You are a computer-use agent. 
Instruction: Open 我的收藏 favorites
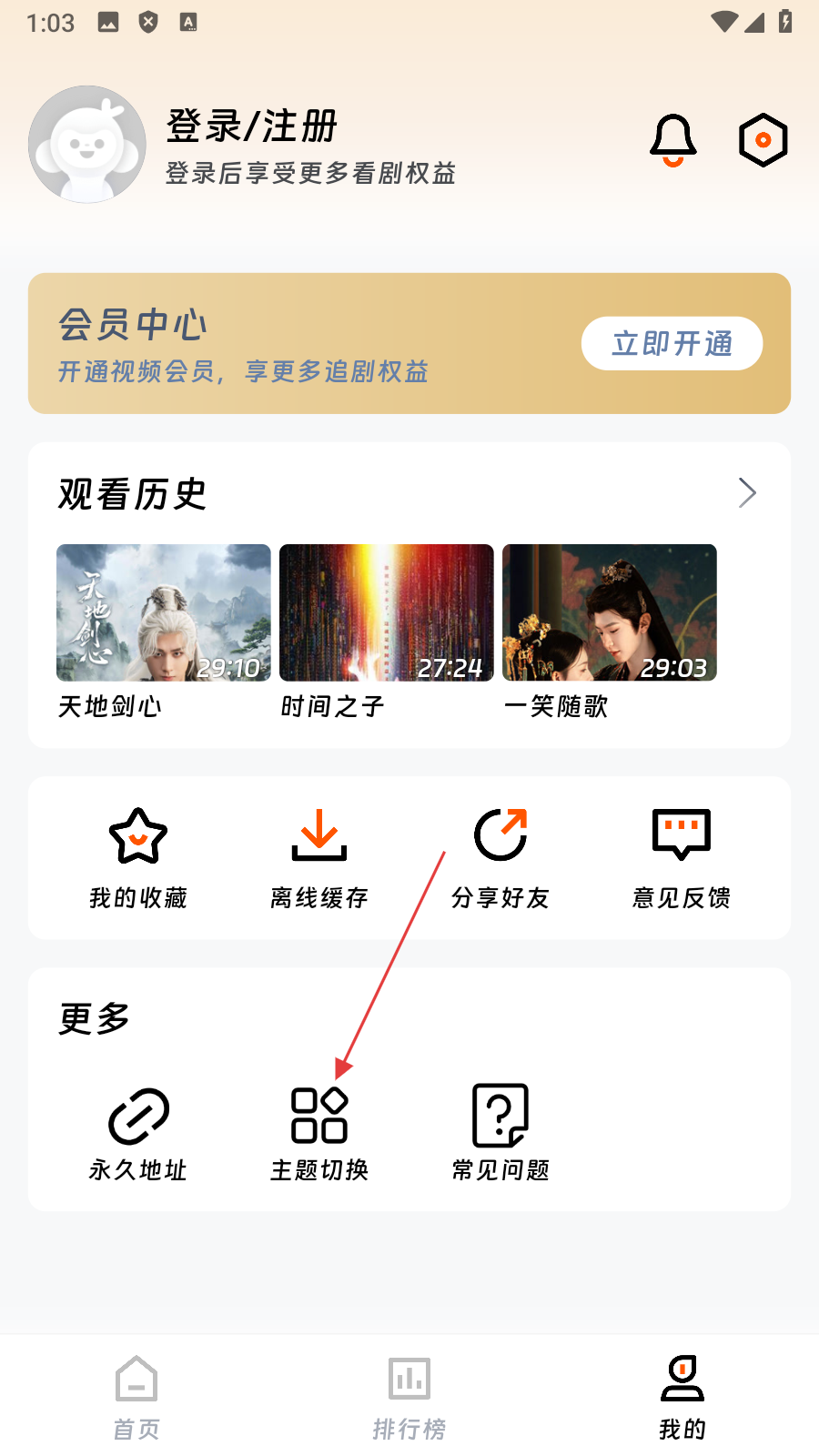(x=138, y=857)
